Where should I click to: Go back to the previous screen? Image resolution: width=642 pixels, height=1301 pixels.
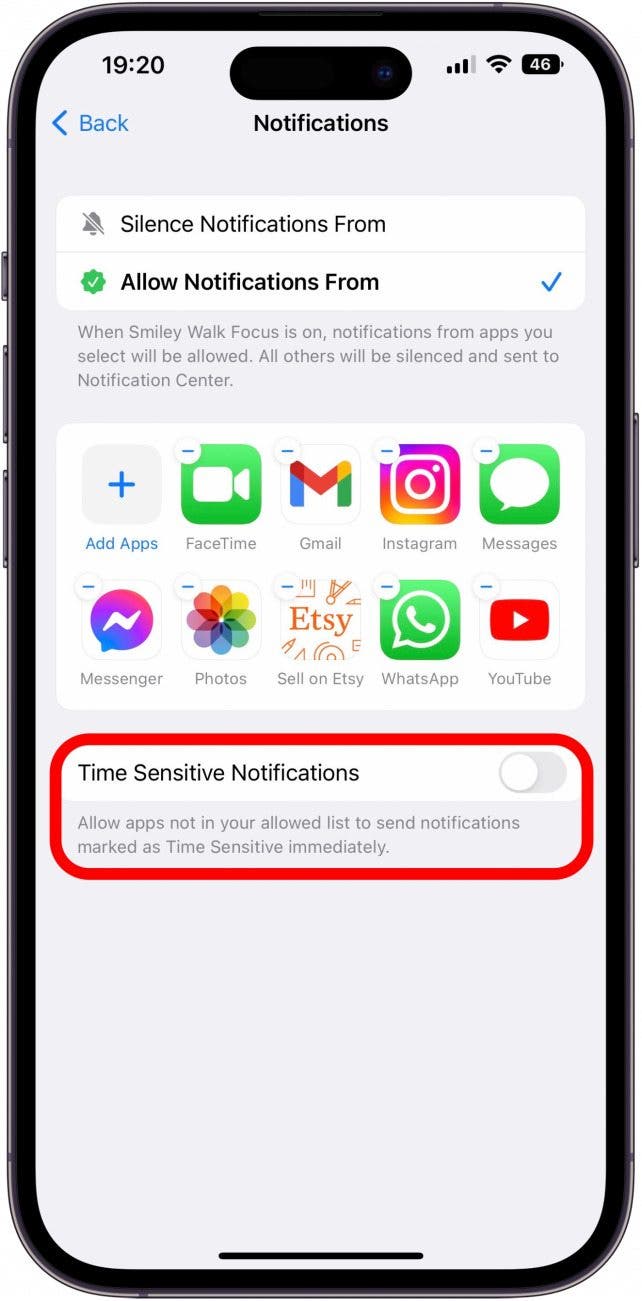pyautogui.click(x=90, y=123)
